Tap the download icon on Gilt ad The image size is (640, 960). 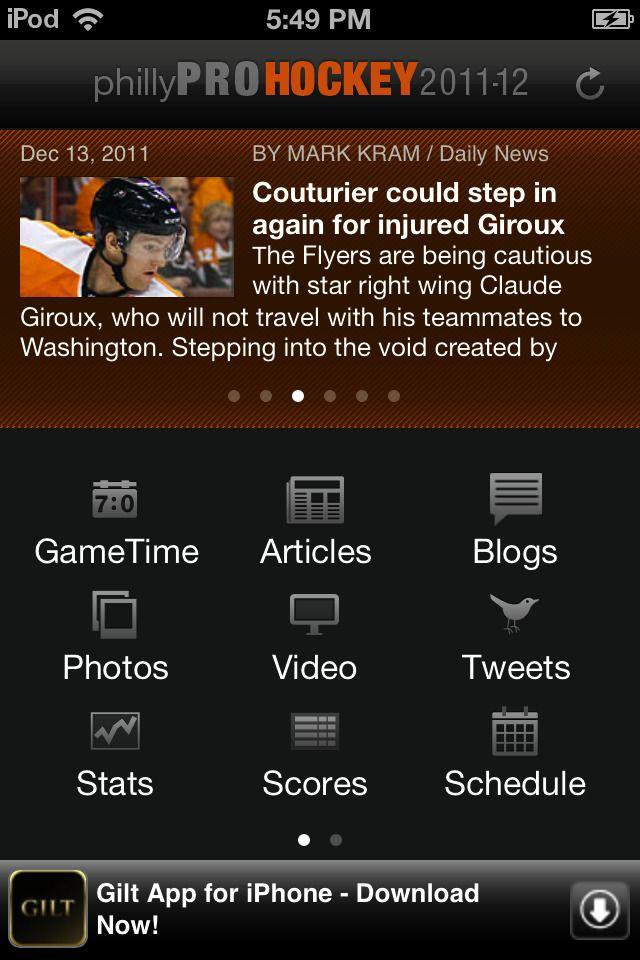(x=599, y=910)
